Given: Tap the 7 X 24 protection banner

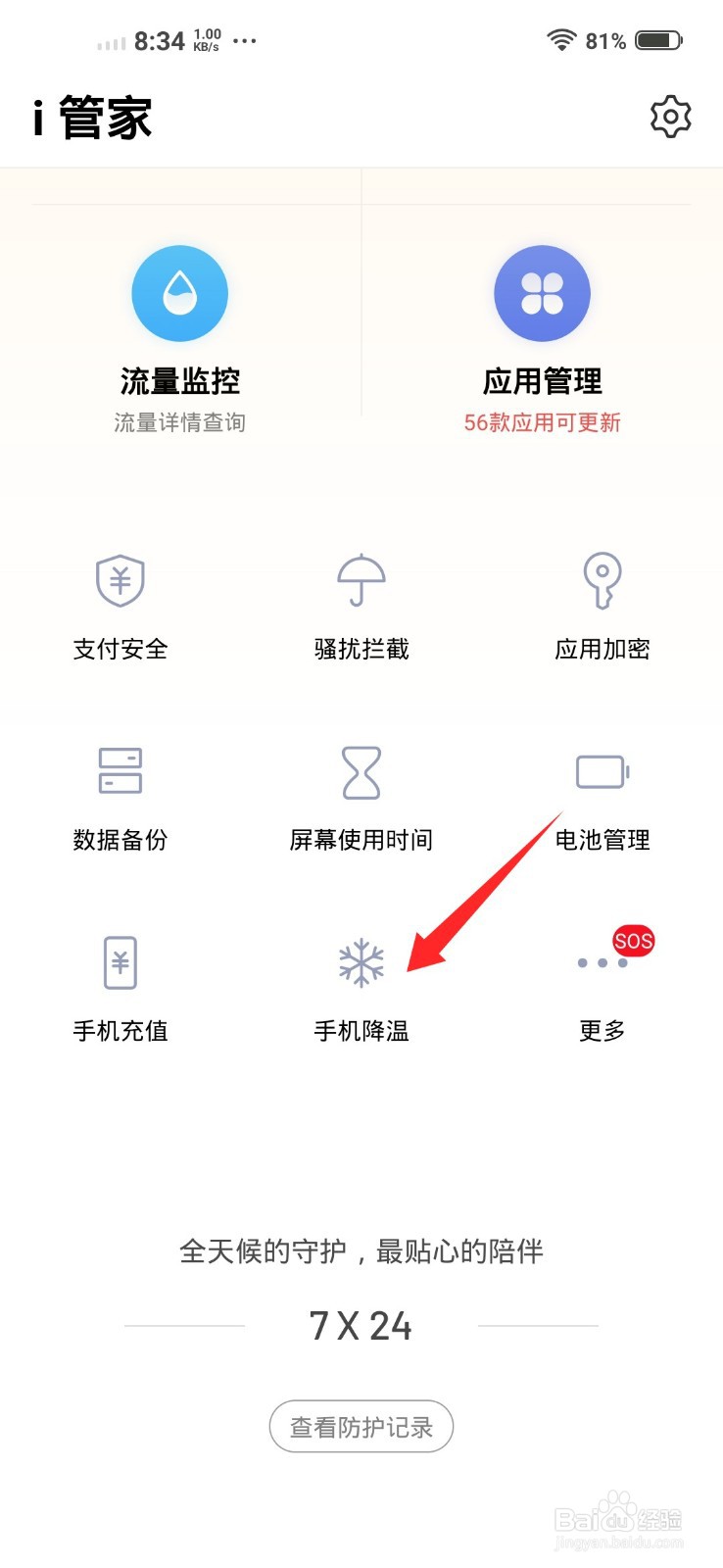Looking at the screenshot, I should pos(361,1325).
